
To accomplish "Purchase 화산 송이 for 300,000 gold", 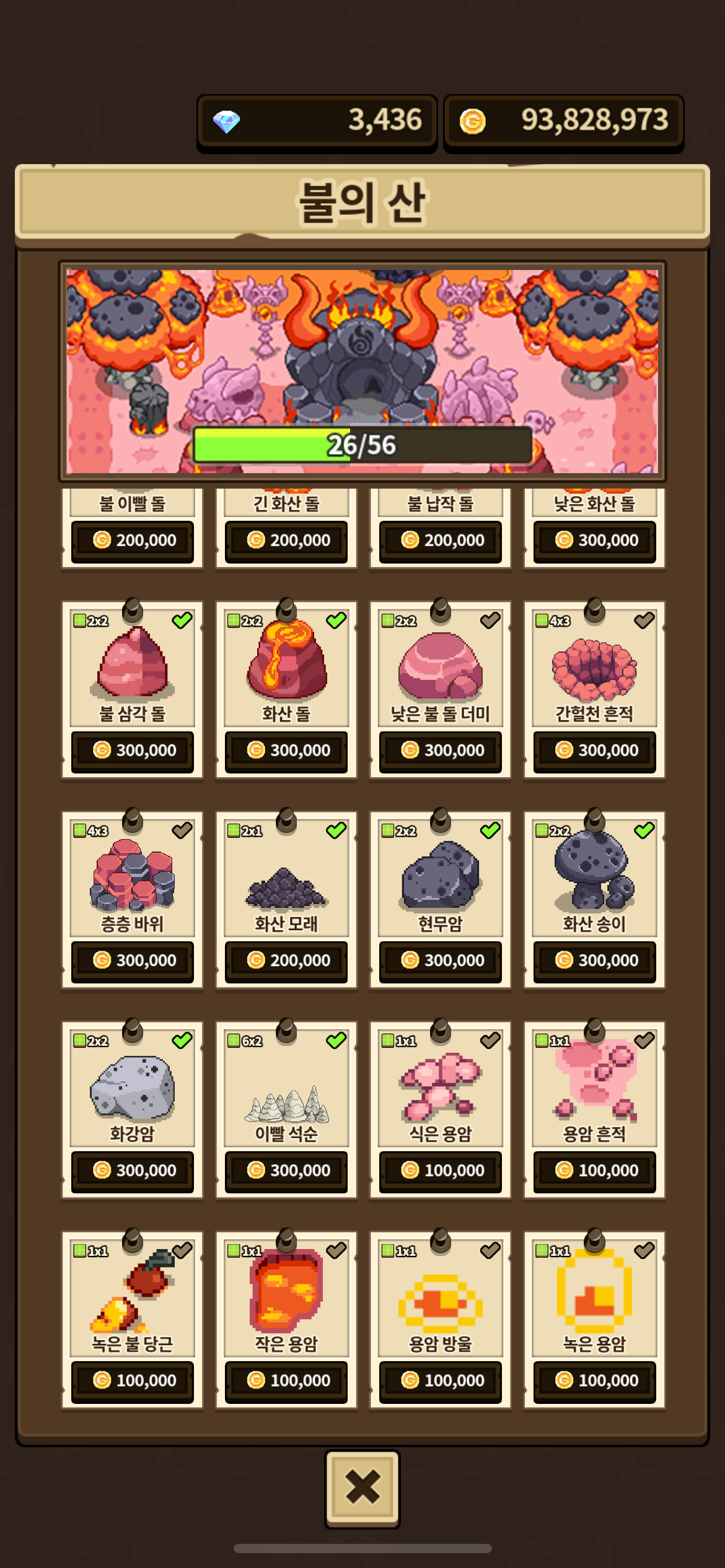I will (x=594, y=960).
